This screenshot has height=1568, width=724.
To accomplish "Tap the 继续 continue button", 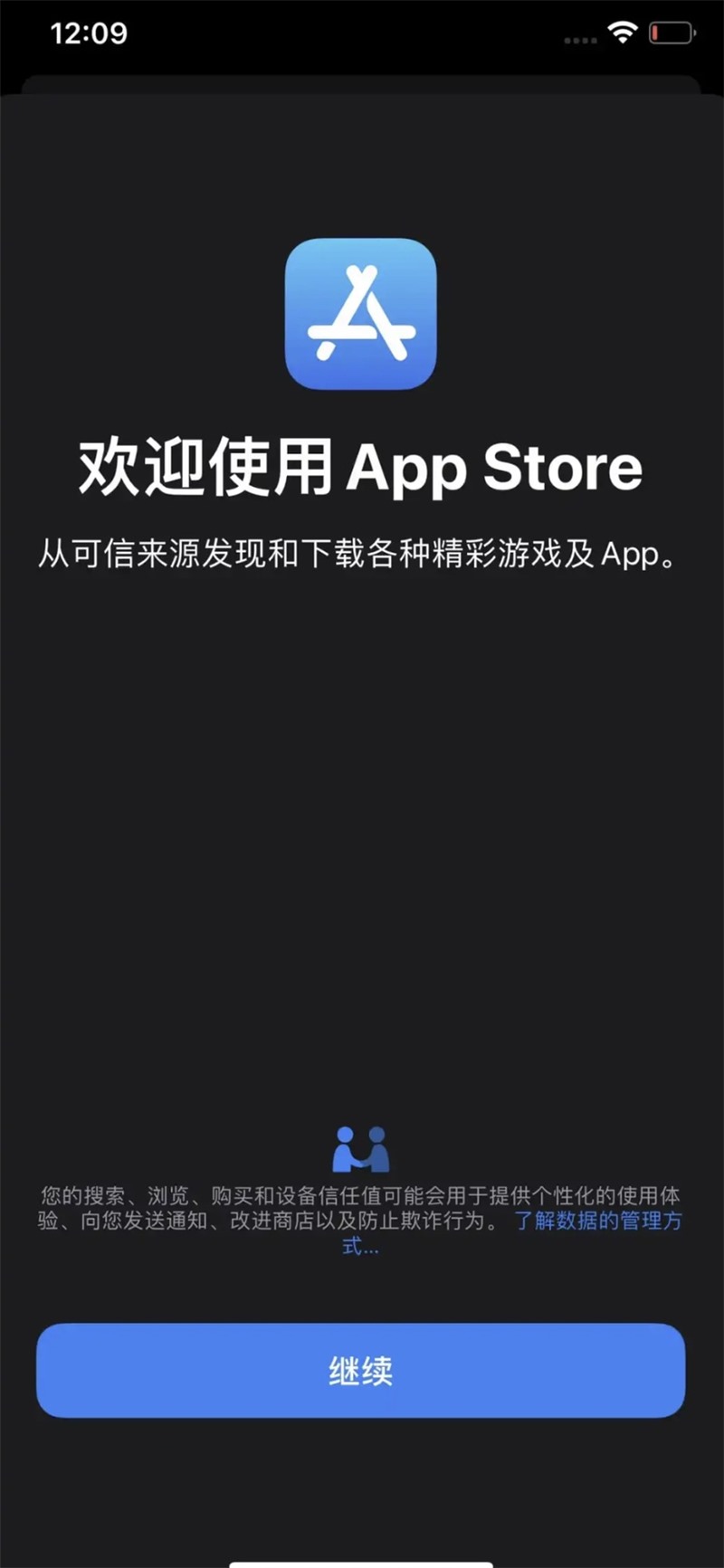I will point(360,1370).
